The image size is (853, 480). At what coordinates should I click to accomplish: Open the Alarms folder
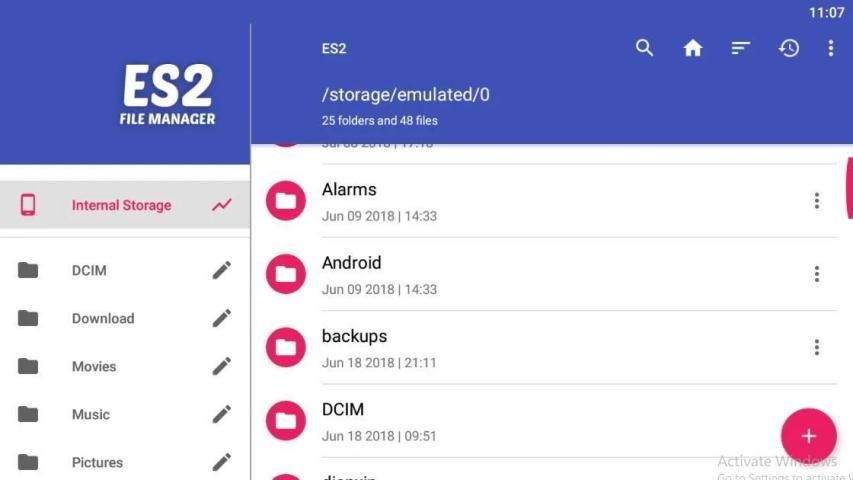(349, 200)
